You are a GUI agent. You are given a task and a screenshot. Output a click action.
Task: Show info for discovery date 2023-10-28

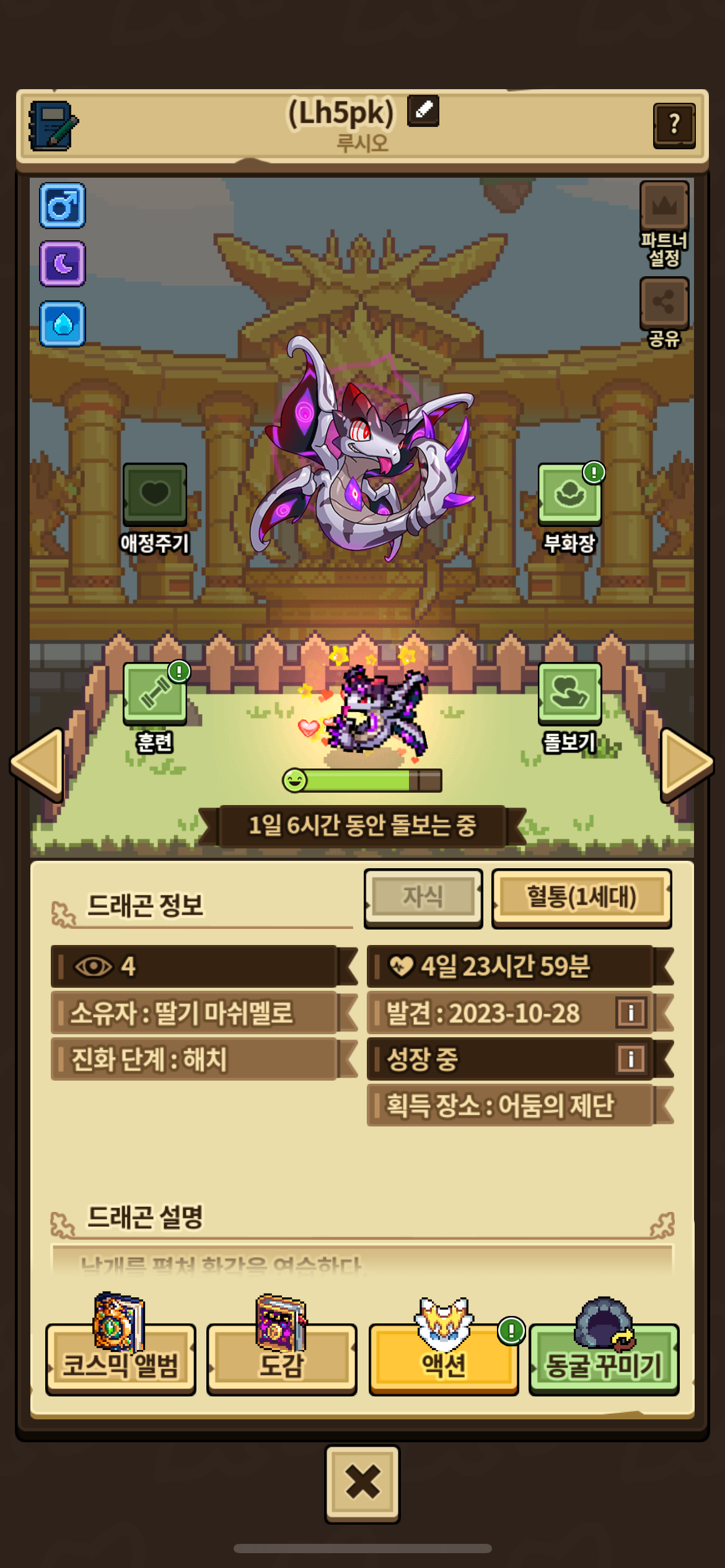click(x=631, y=1013)
